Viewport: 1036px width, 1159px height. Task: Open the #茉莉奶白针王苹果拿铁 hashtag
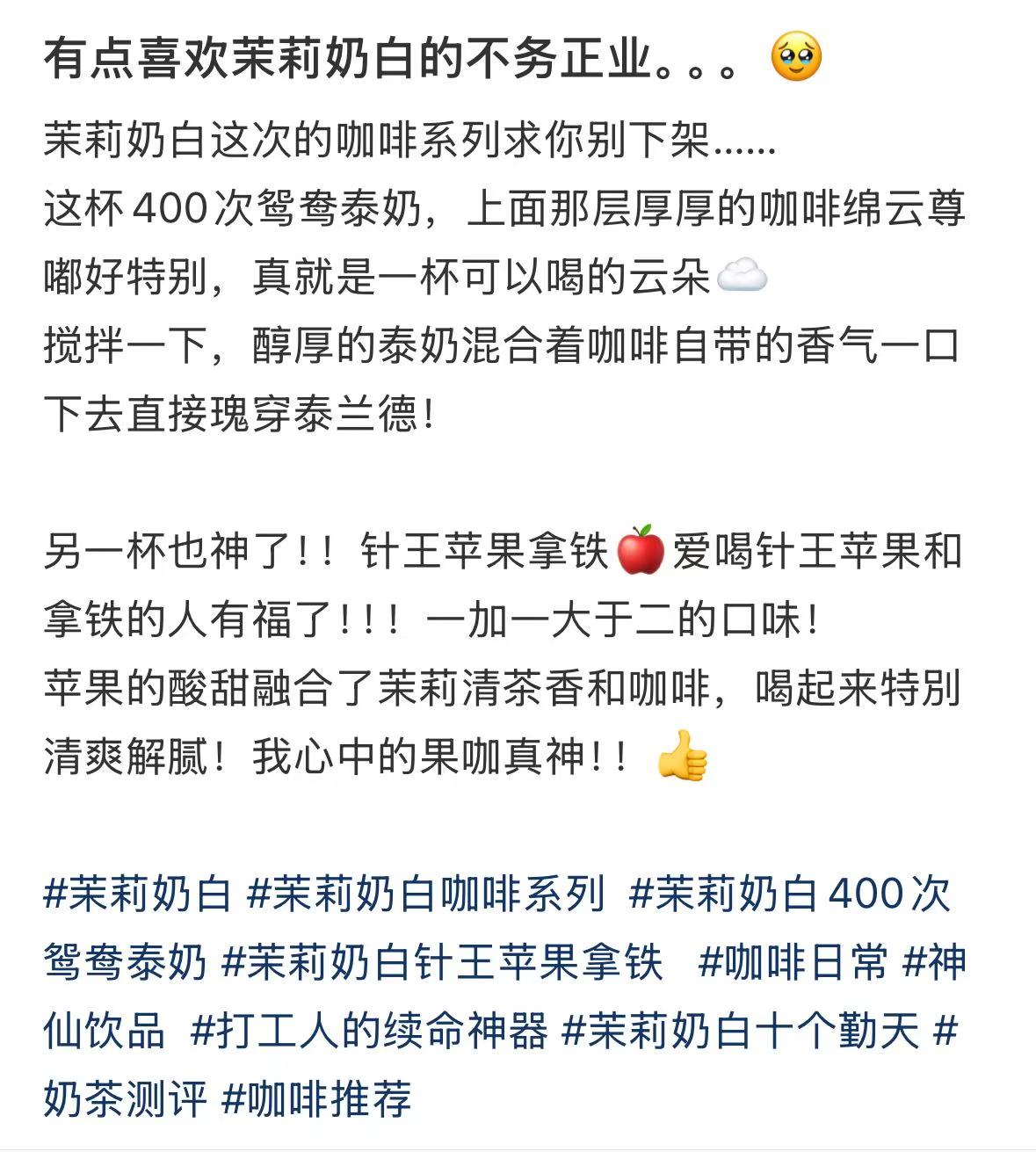(x=442, y=962)
